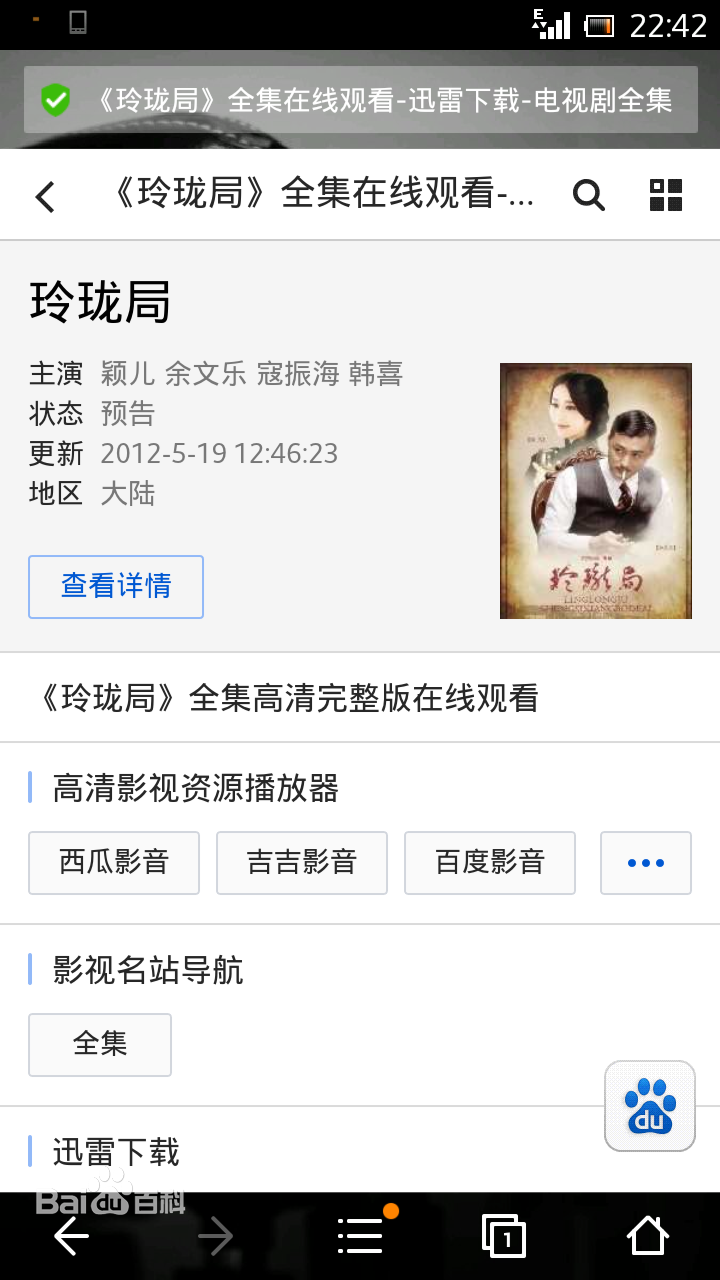The width and height of the screenshot is (720, 1280).
Task: Go back using the top bar arrow
Action: tap(44, 195)
